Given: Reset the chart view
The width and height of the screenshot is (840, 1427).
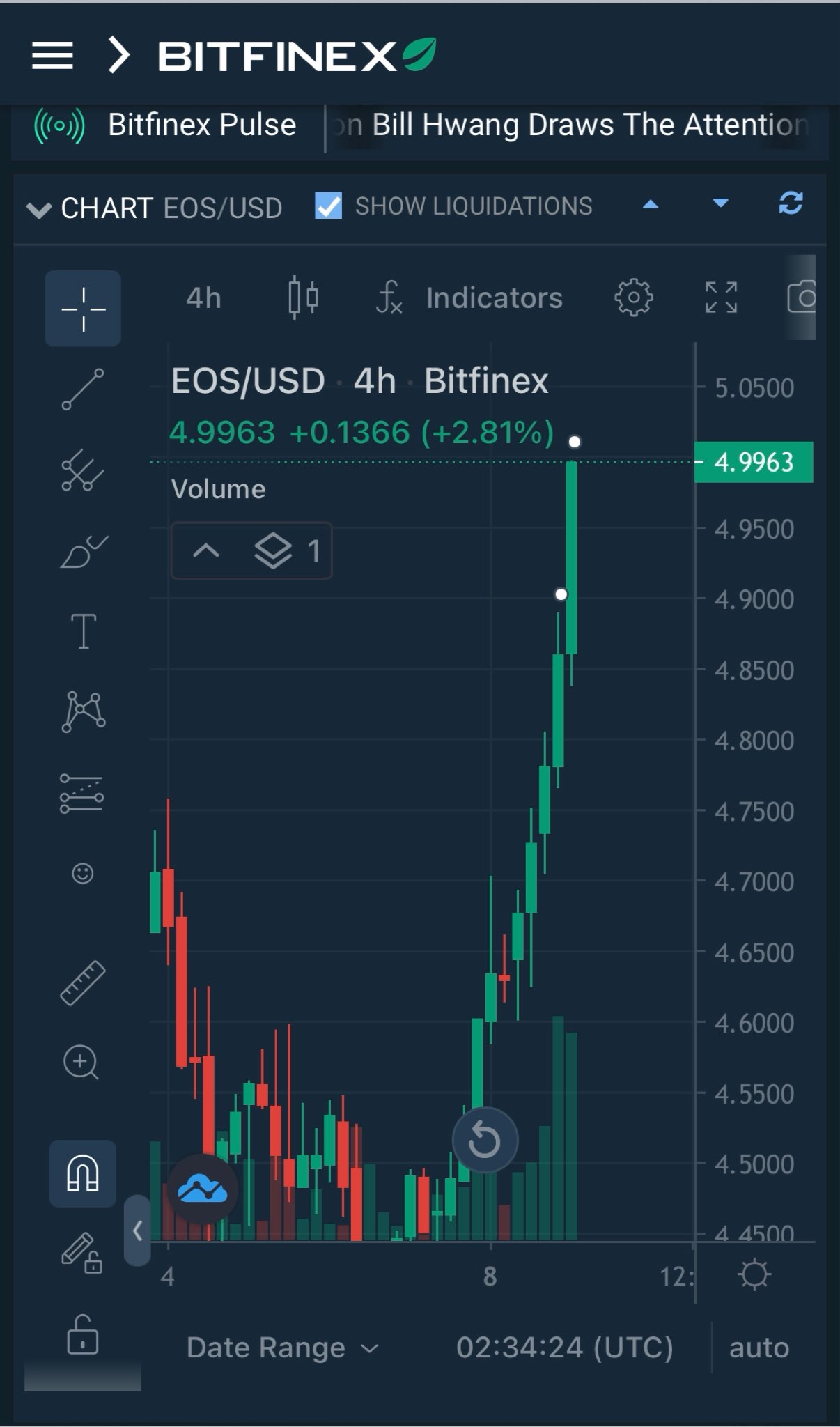Looking at the screenshot, I should (485, 1141).
